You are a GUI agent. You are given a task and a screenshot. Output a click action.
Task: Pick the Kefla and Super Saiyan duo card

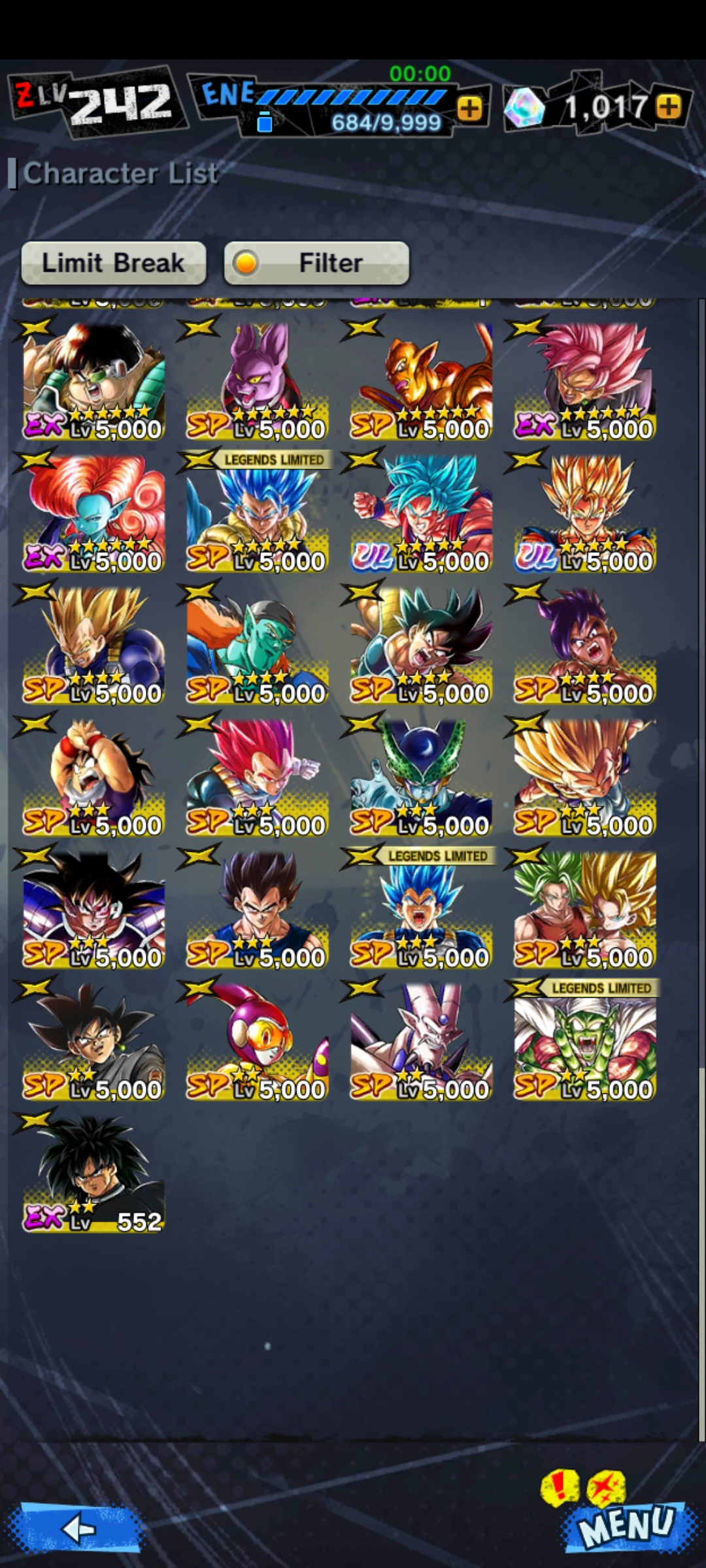(584, 908)
